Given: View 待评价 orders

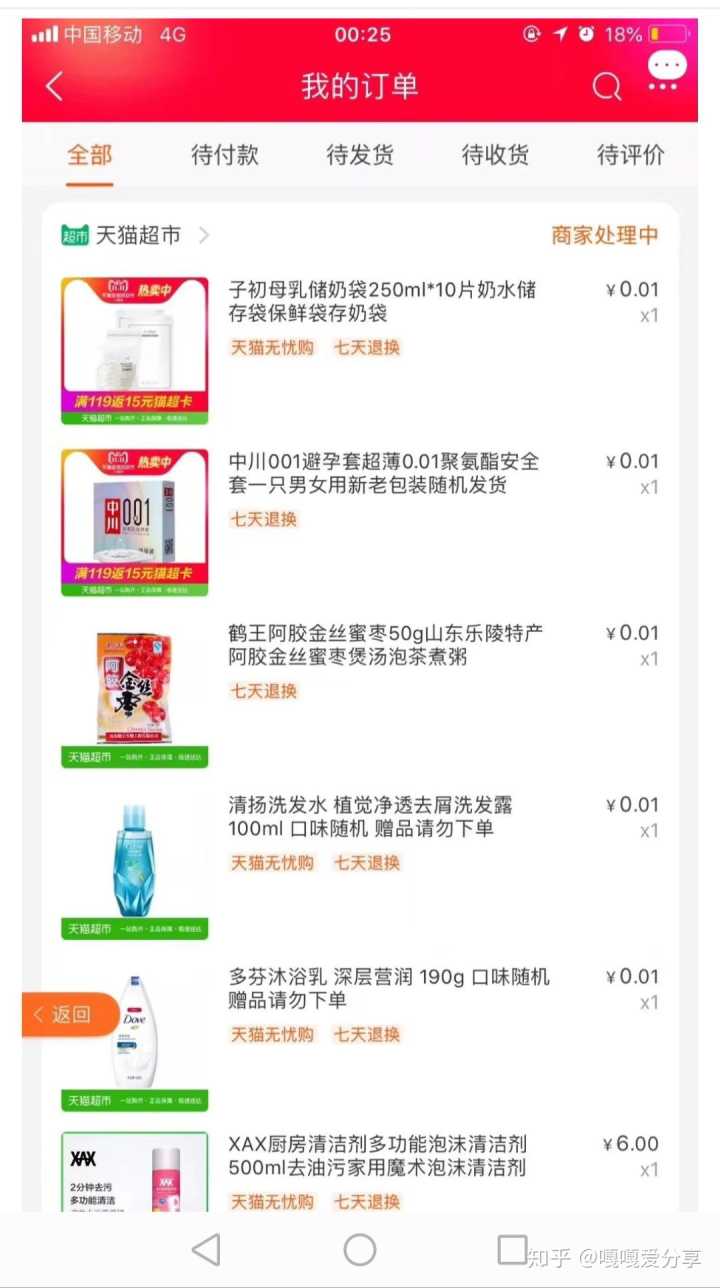Looking at the screenshot, I should 630,155.
